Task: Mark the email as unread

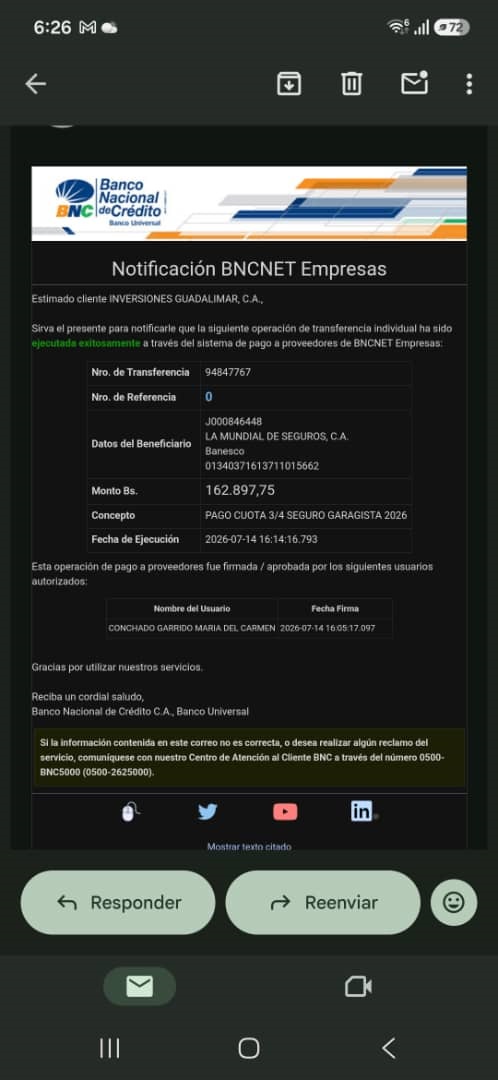Action: [x=414, y=83]
